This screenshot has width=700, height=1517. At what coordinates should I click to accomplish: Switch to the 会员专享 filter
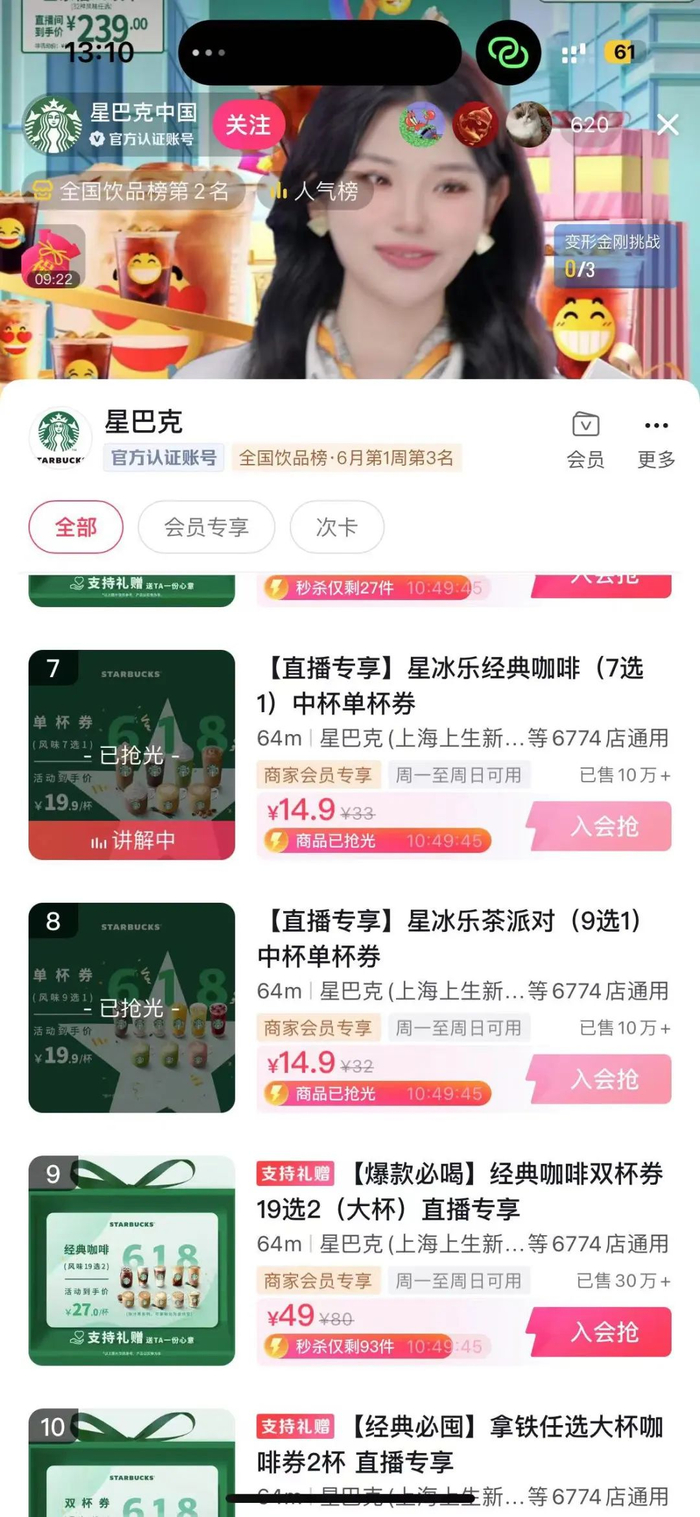pos(206,527)
